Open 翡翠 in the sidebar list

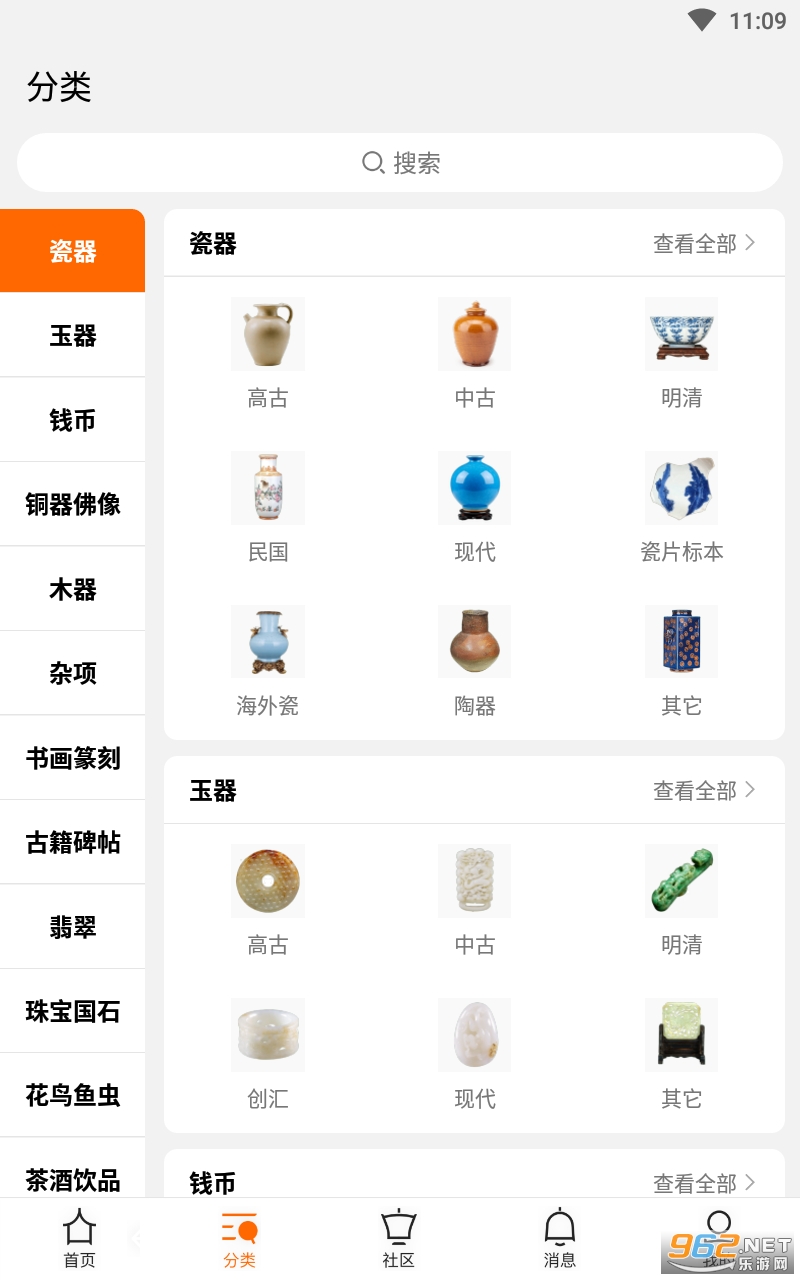pos(72,927)
